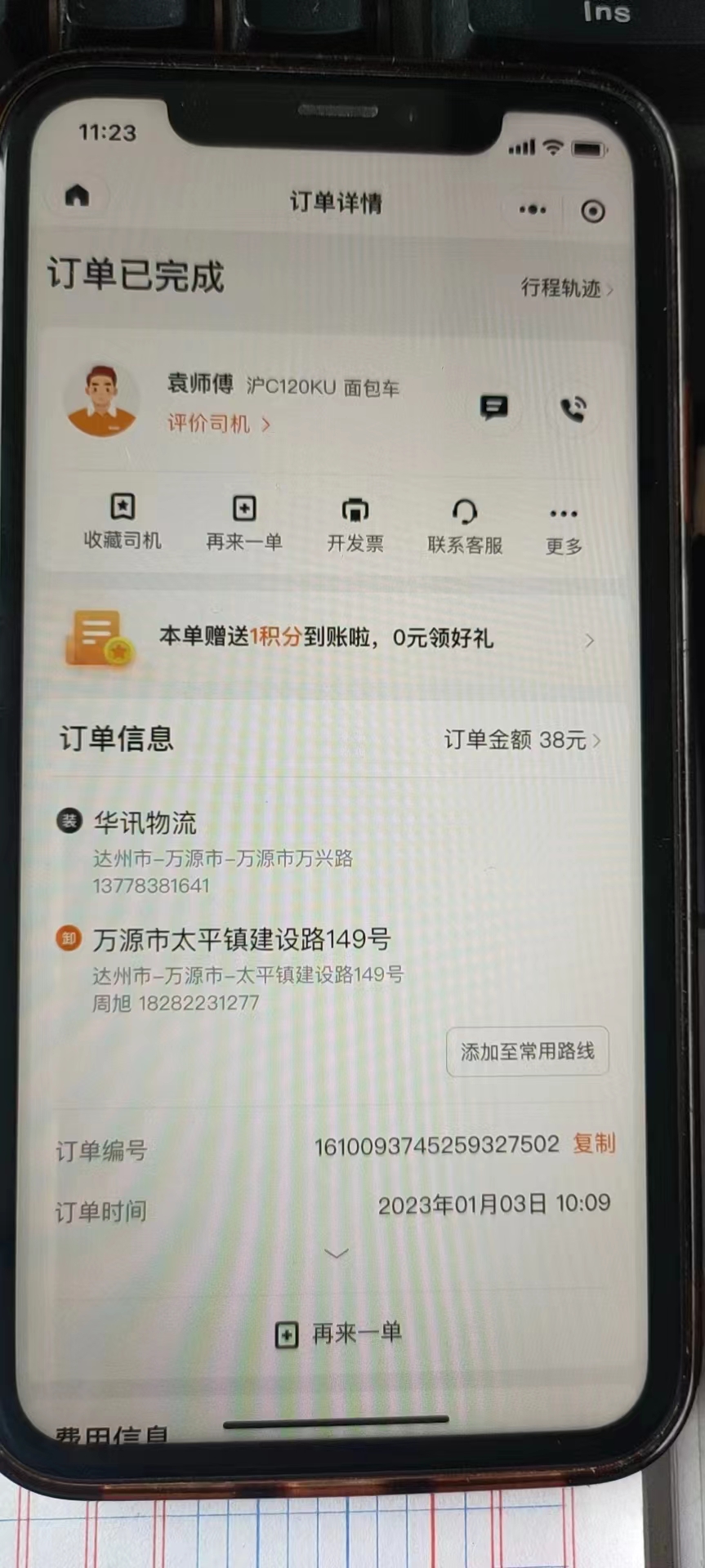The width and height of the screenshot is (705, 1568).
Task: Close the mini program with the circle icon
Action: click(593, 212)
